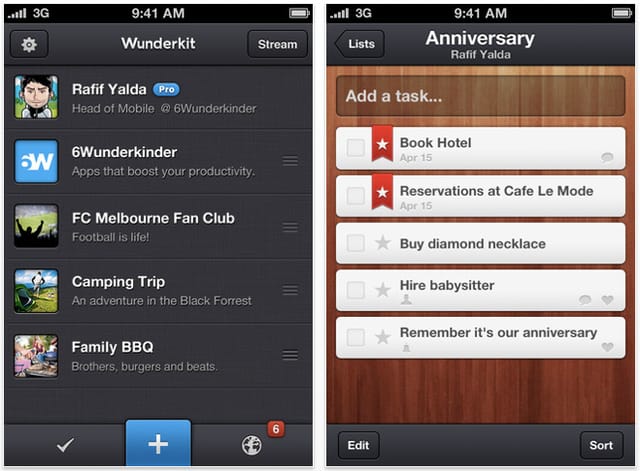
Task: Check off the Book Hotel task
Action: point(356,148)
